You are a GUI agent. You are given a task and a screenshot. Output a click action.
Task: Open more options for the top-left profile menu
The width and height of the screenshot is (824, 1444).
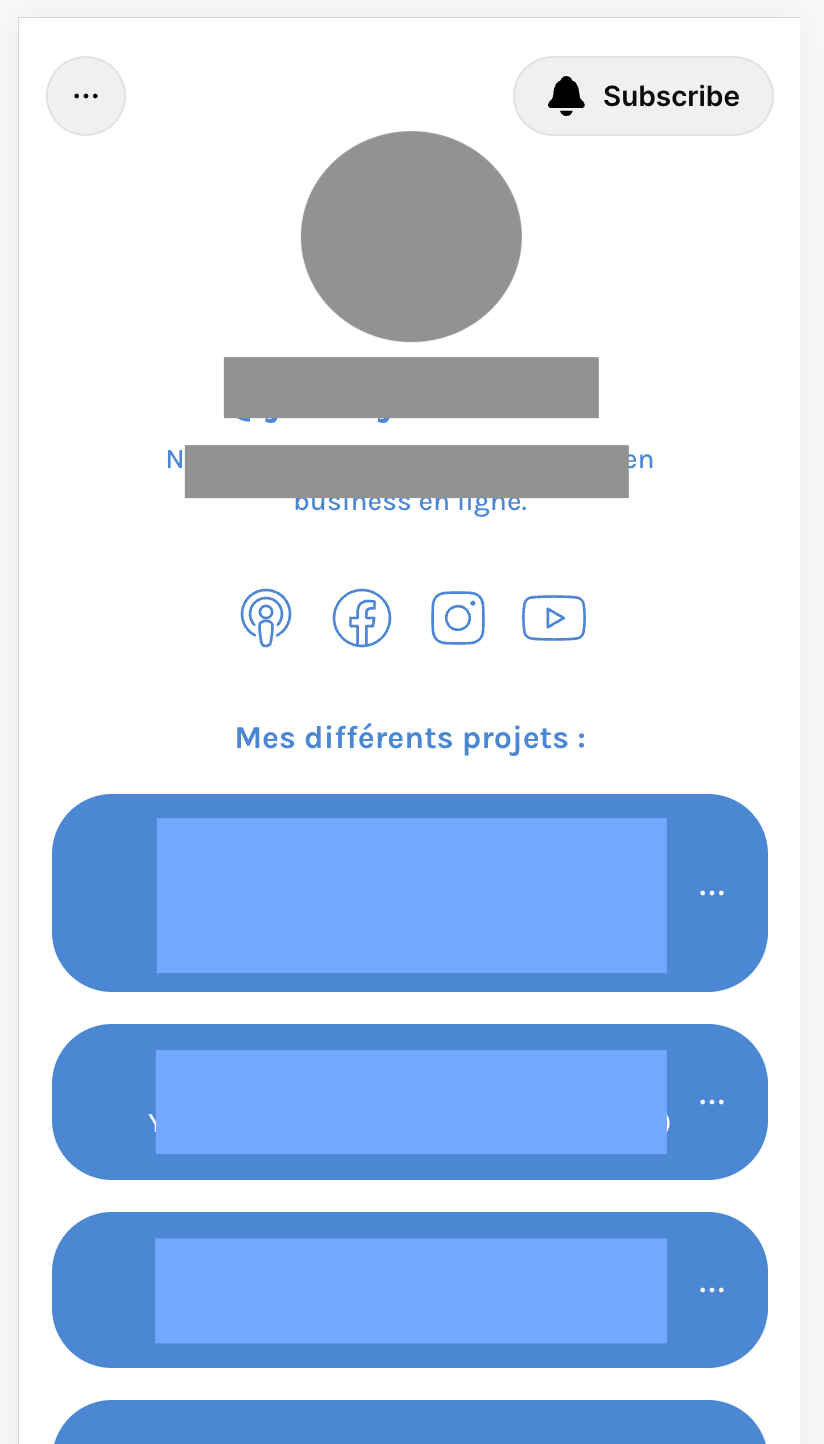pyautogui.click(x=85, y=95)
